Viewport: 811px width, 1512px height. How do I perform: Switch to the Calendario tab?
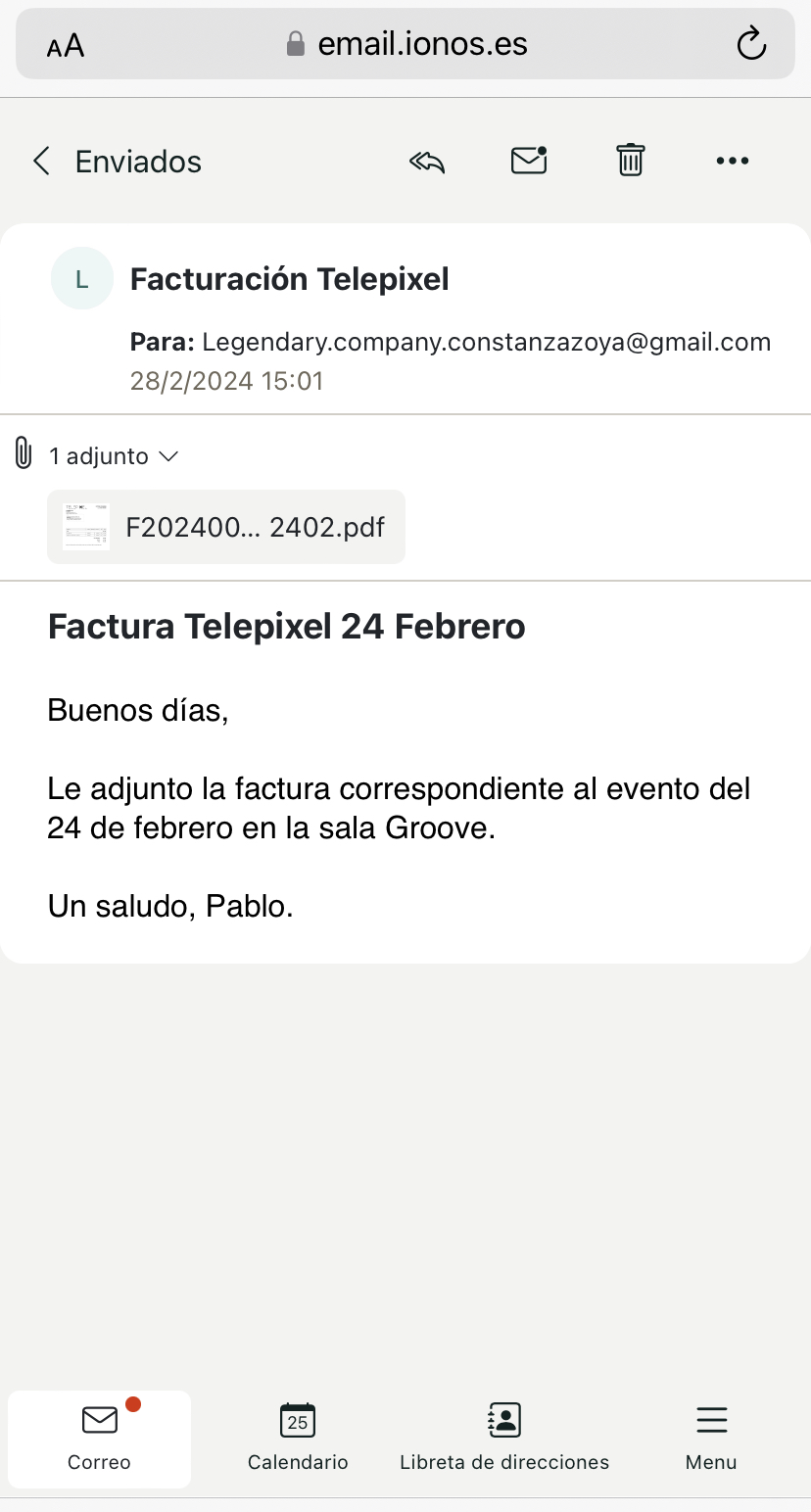pos(298,1438)
